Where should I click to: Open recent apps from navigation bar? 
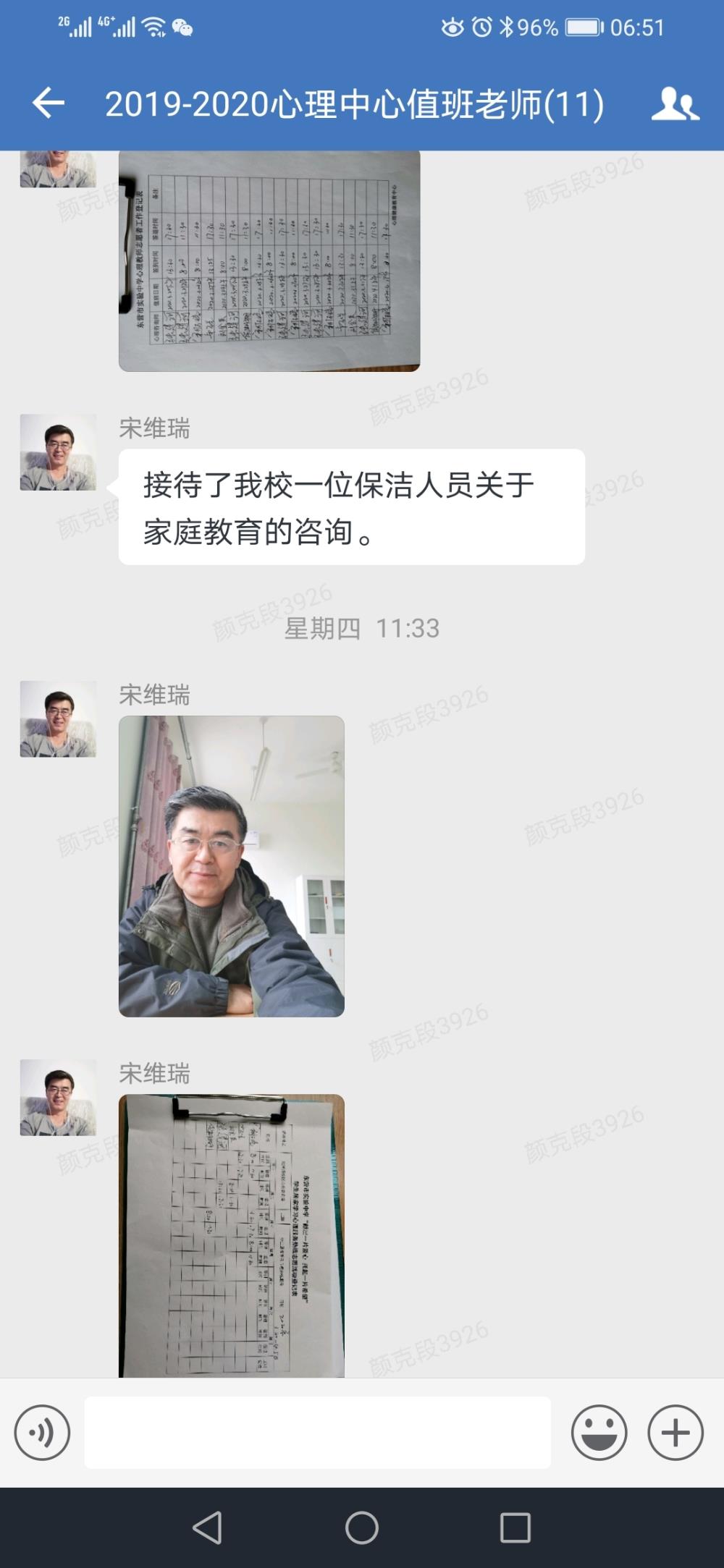(515, 1528)
